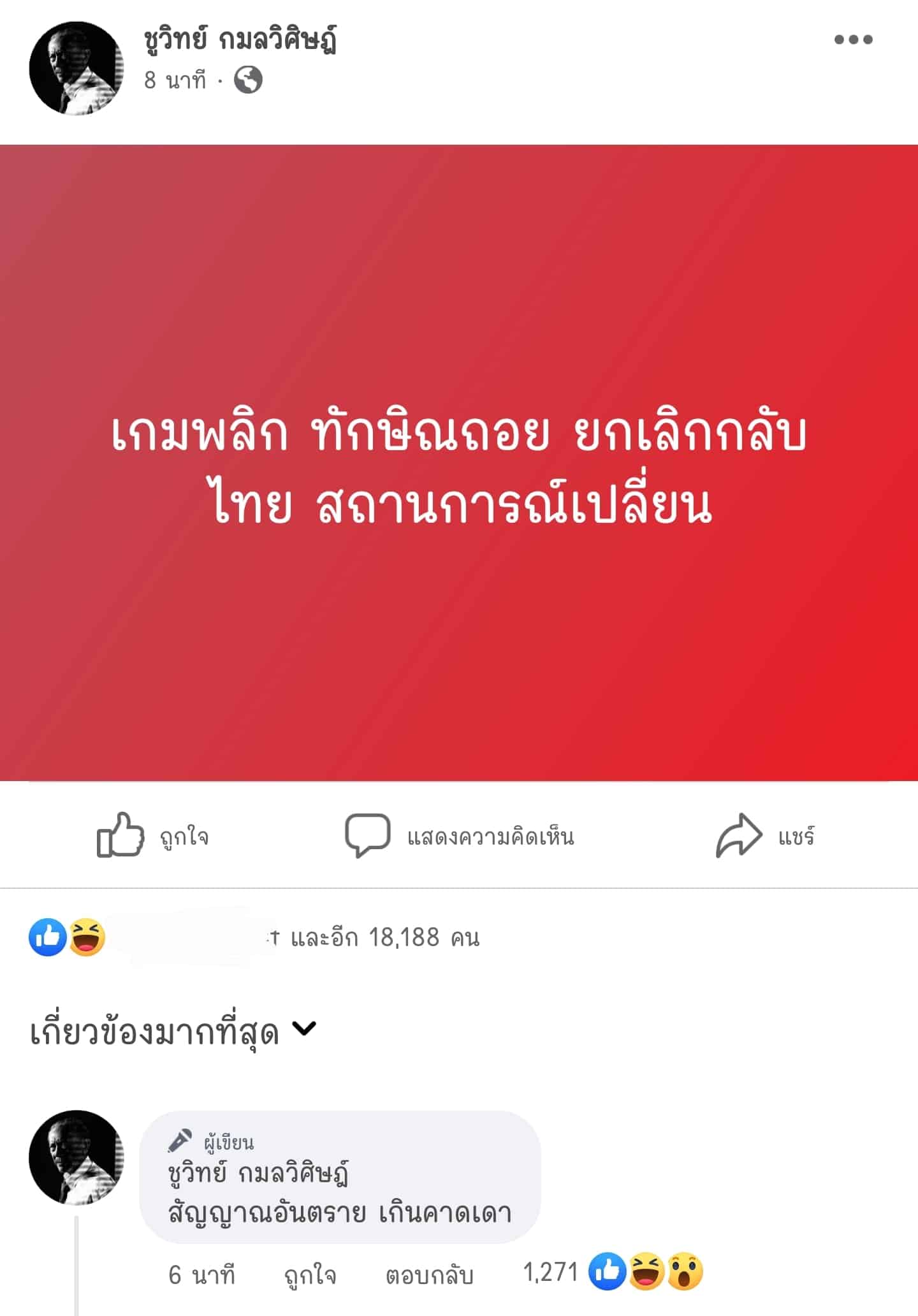Expand the เกี่ยวข้องมากที่สุด comment sort dropdown

(172, 1032)
